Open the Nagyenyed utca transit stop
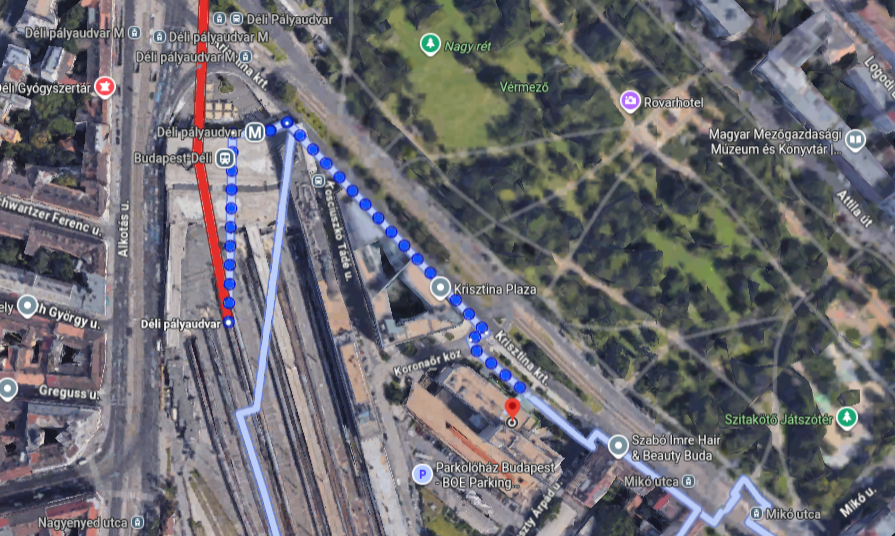Screen dimensions: 895x536 tap(137, 522)
